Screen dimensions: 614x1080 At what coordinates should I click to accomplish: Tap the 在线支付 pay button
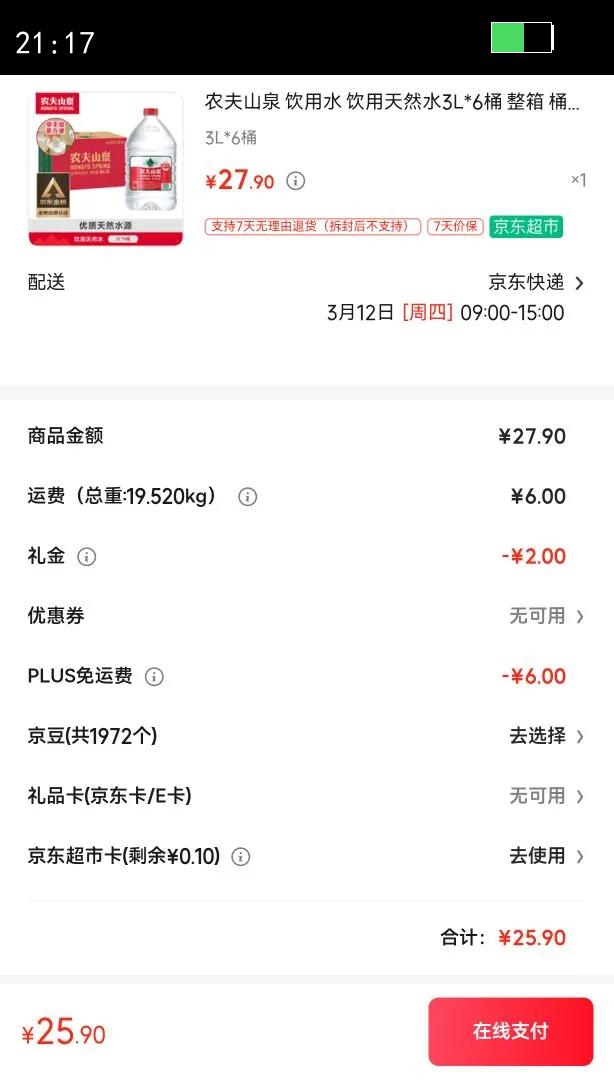click(510, 1031)
